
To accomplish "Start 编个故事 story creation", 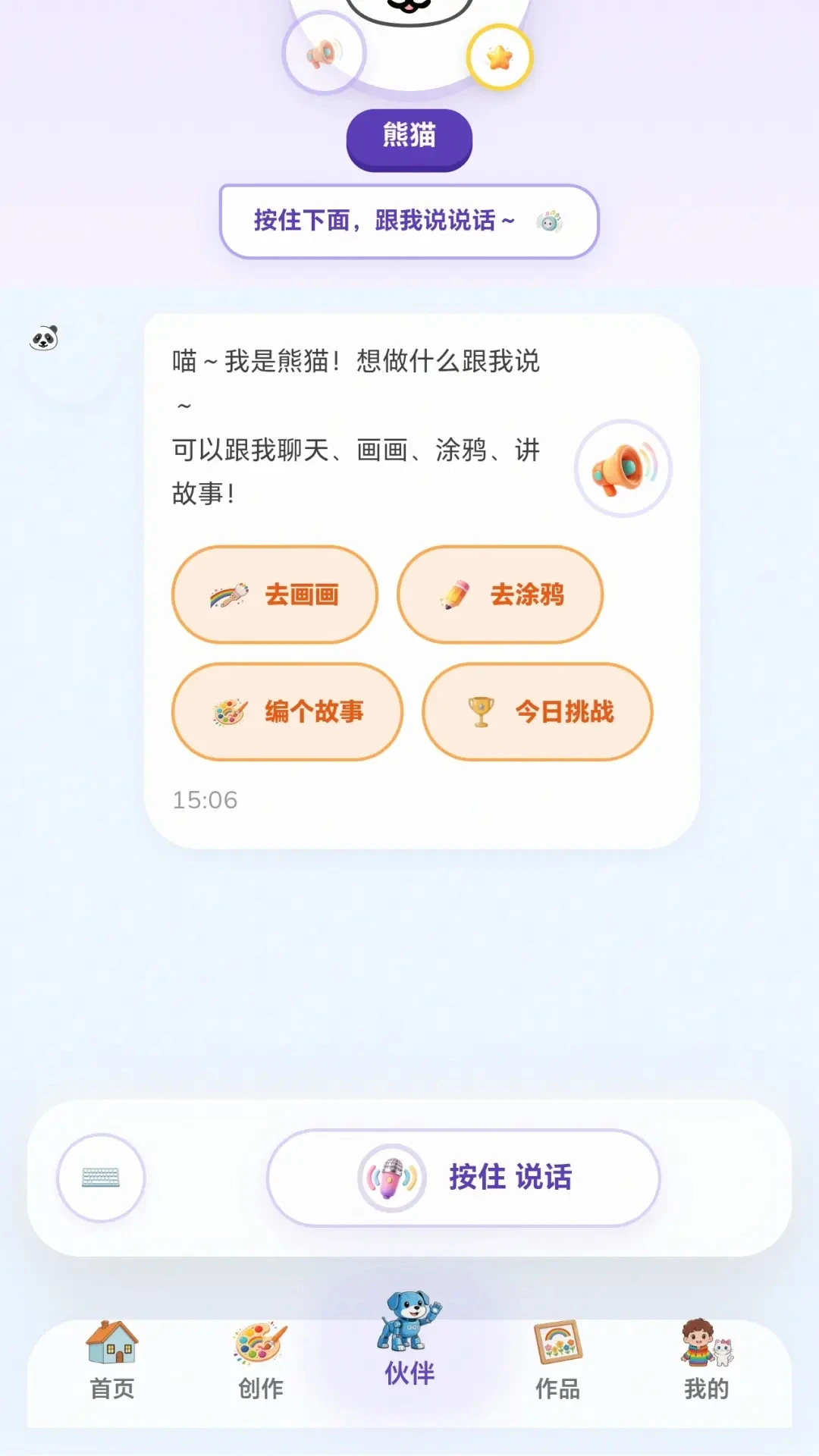I will click(x=287, y=711).
